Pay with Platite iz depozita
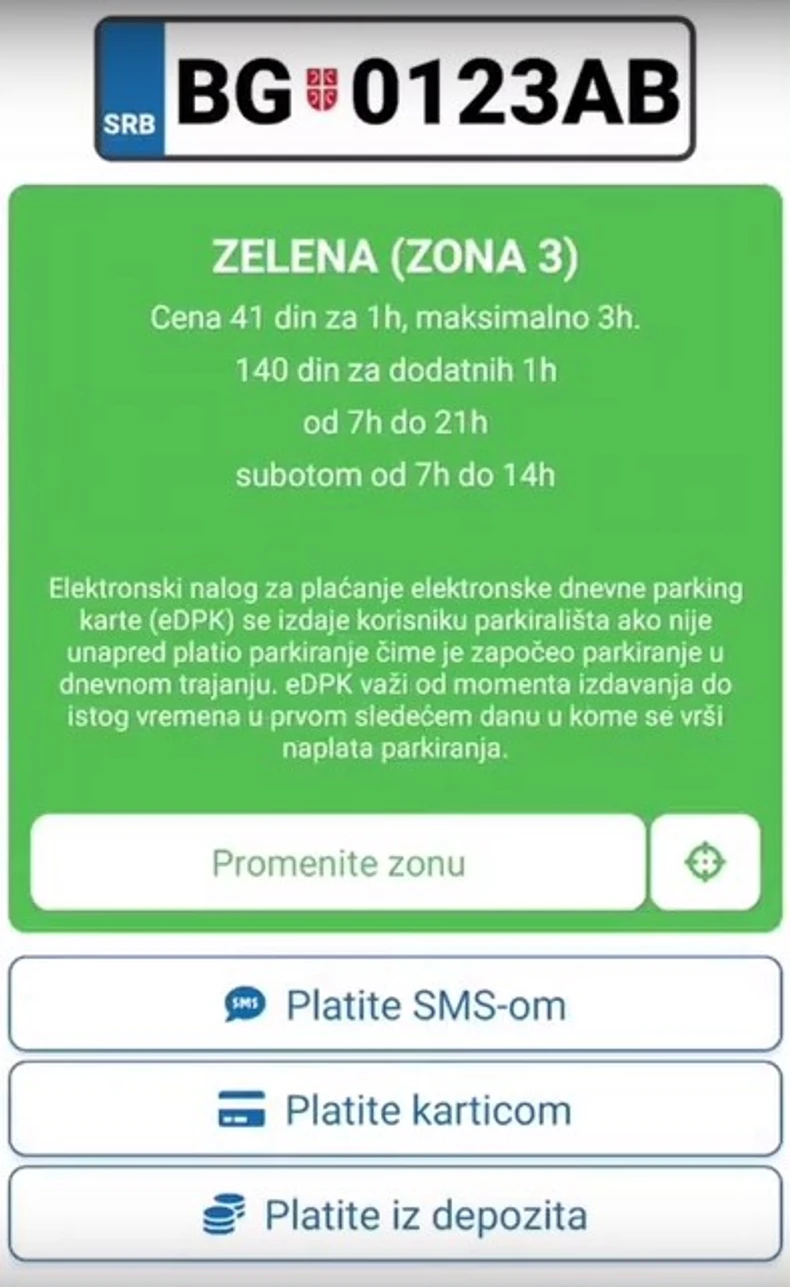 pos(395,1215)
